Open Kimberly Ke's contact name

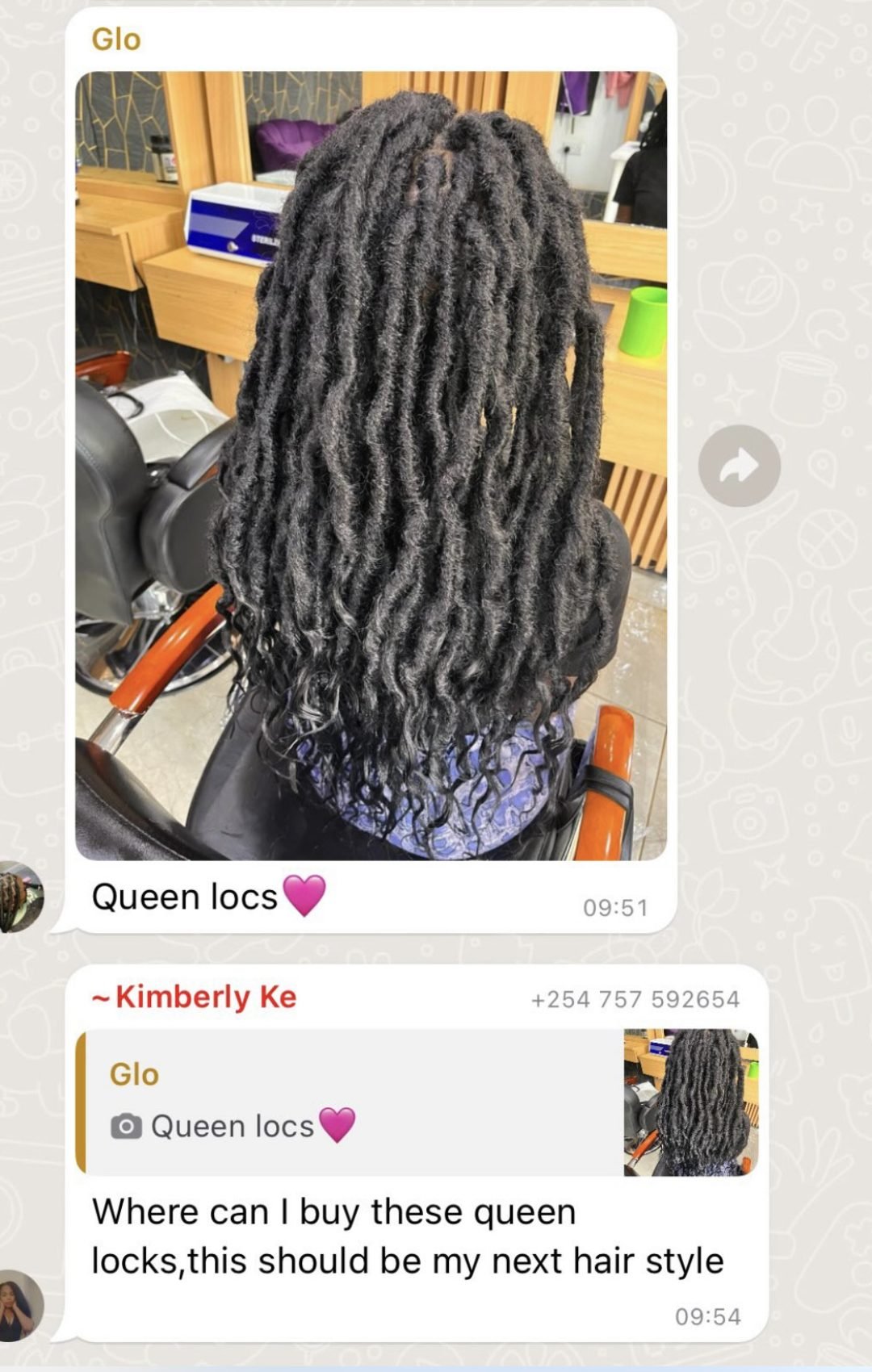(205, 997)
